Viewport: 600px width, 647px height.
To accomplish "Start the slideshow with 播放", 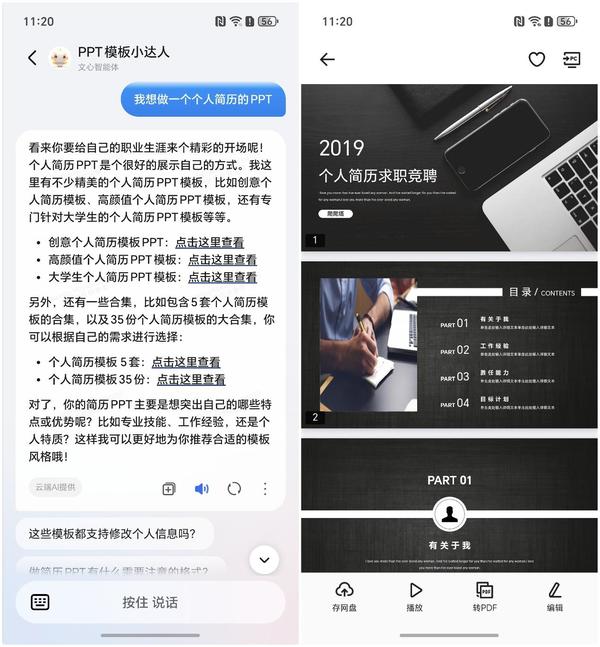I will click(415, 596).
